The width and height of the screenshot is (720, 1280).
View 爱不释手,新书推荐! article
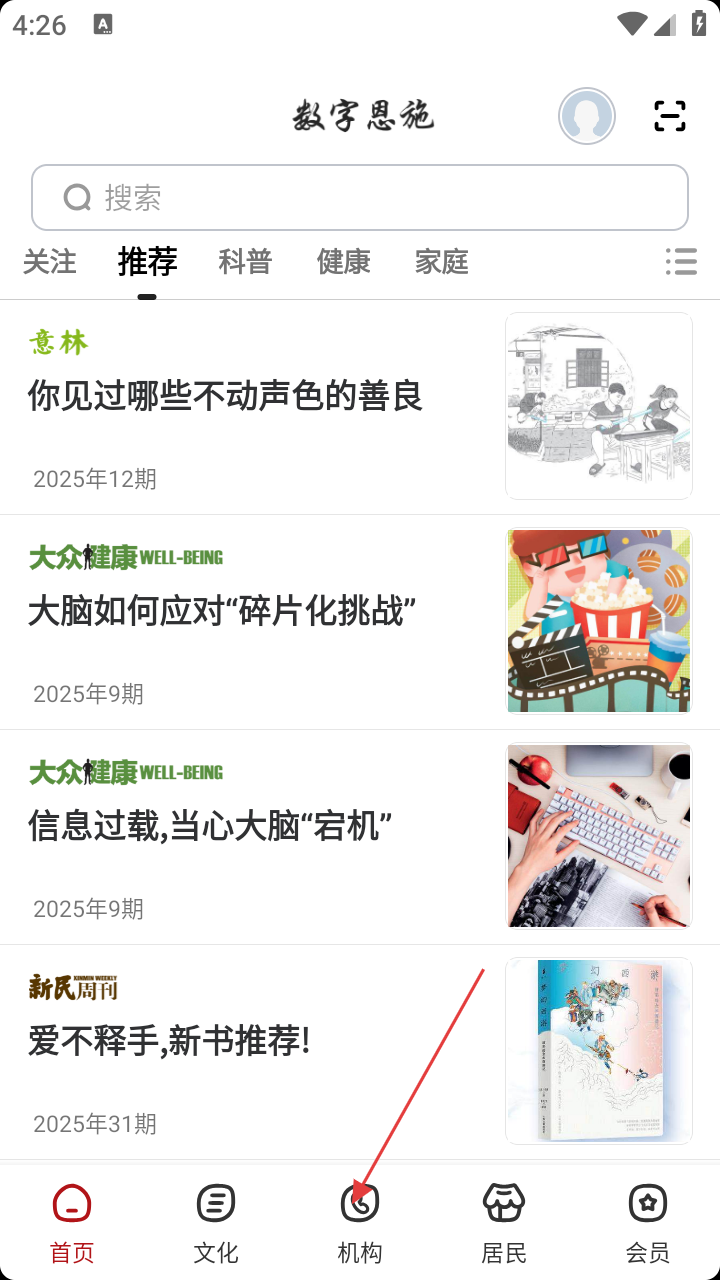(x=170, y=1041)
